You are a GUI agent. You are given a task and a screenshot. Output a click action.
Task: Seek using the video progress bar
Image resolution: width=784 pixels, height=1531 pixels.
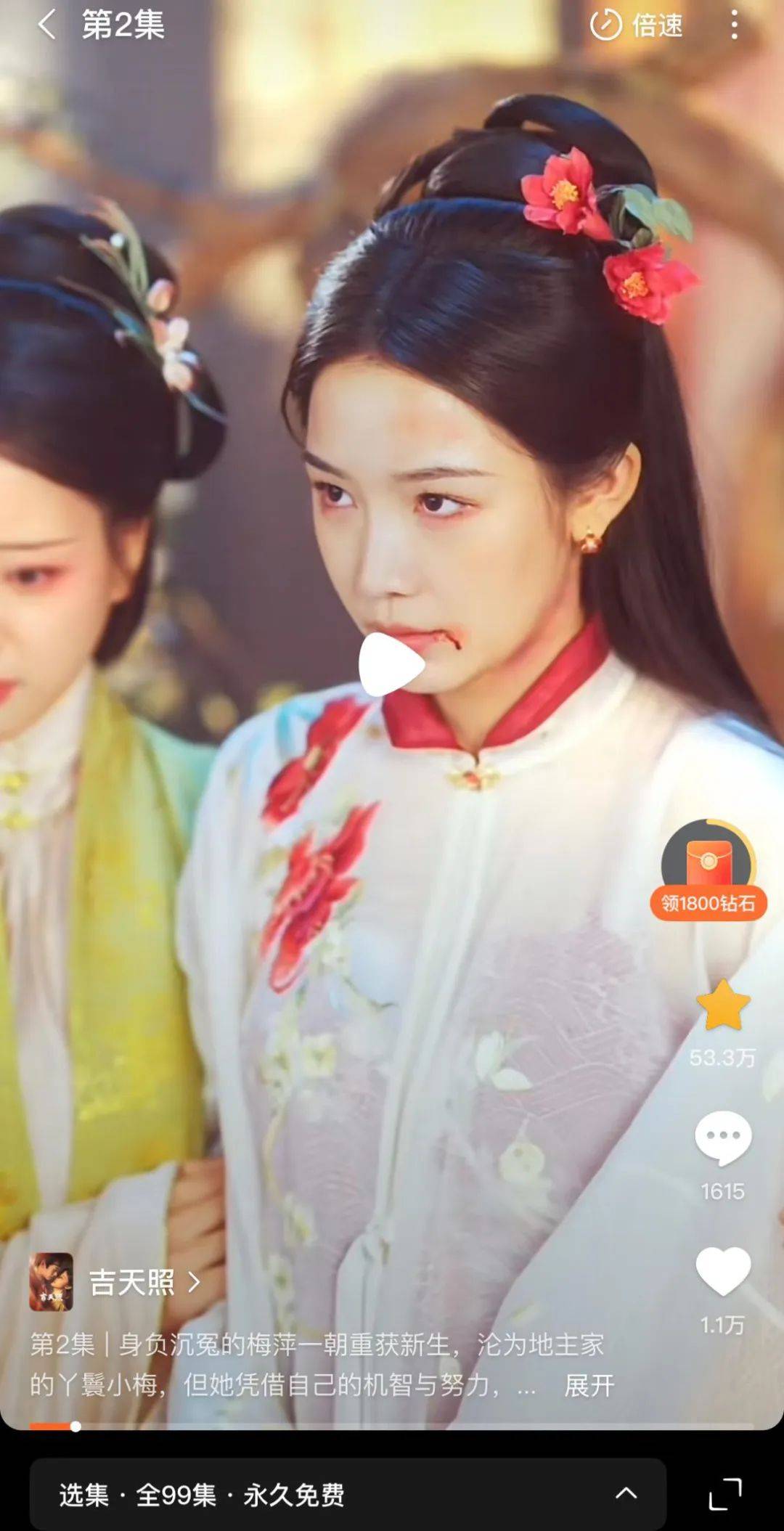point(392,1426)
